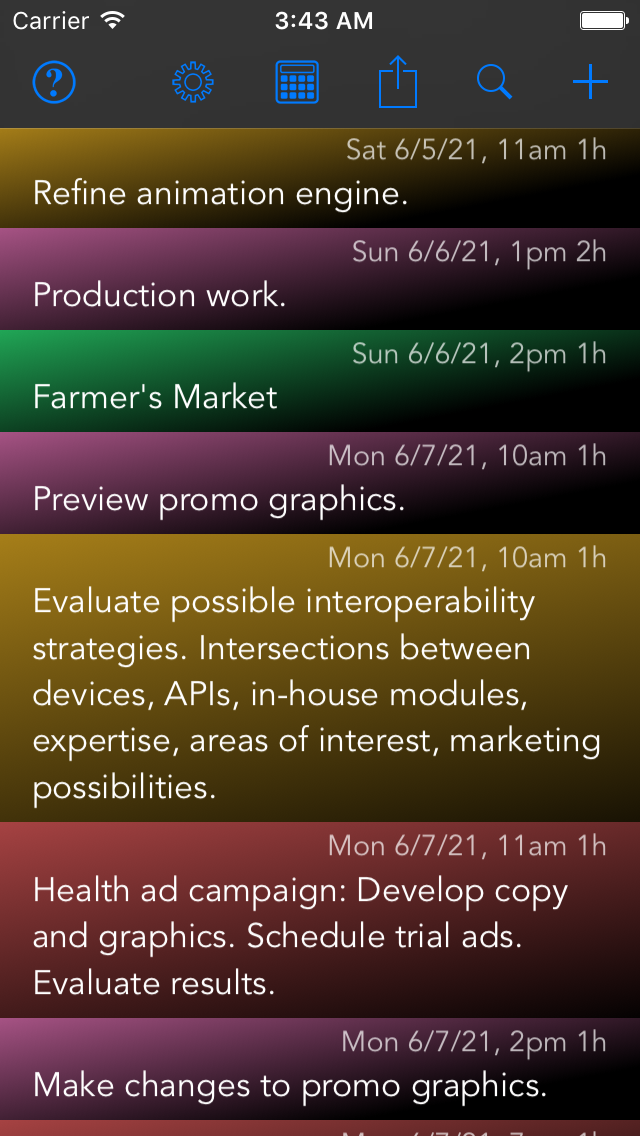Open the "Production work" entry
Viewport: 640px width, 1136px height.
coord(160,294)
